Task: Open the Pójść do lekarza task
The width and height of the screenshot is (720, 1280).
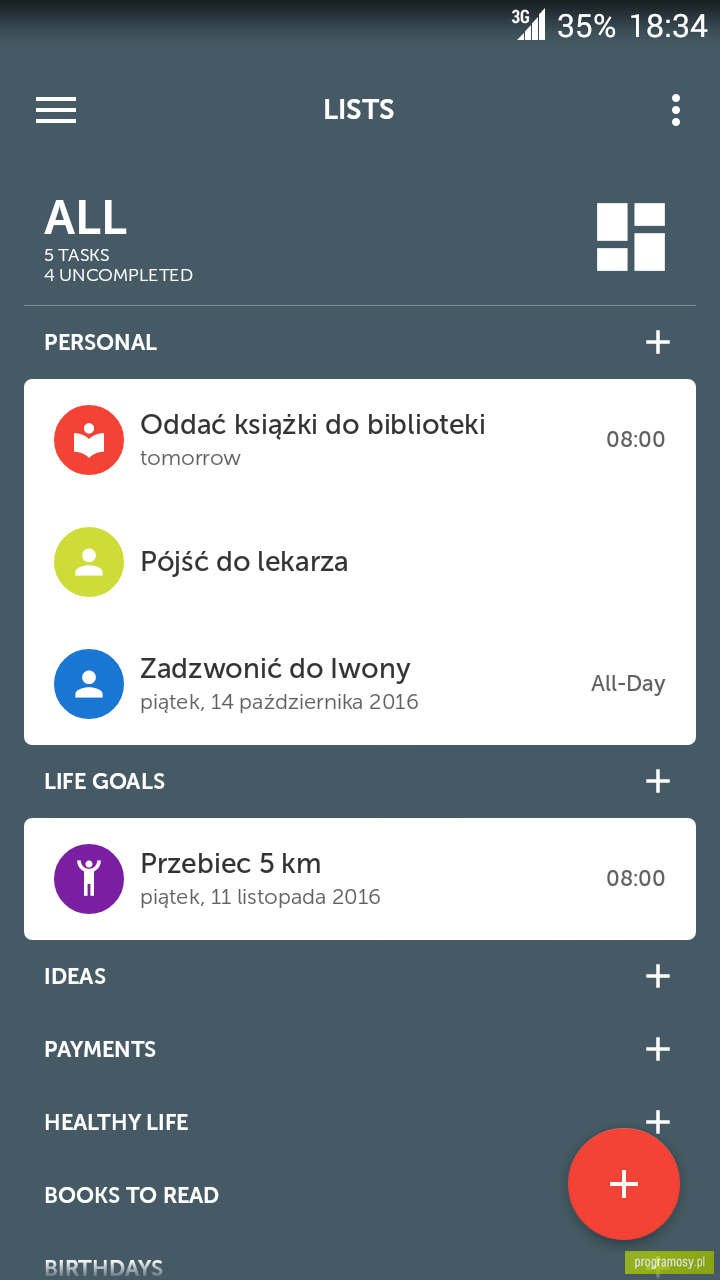Action: (x=360, y=562)
